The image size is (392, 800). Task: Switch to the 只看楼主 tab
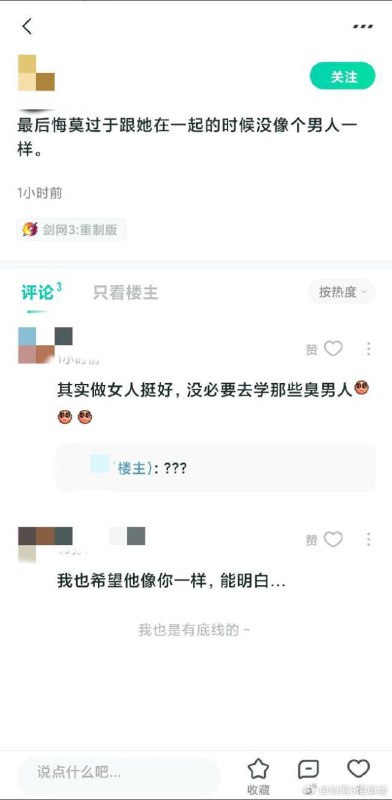point(126,292)
